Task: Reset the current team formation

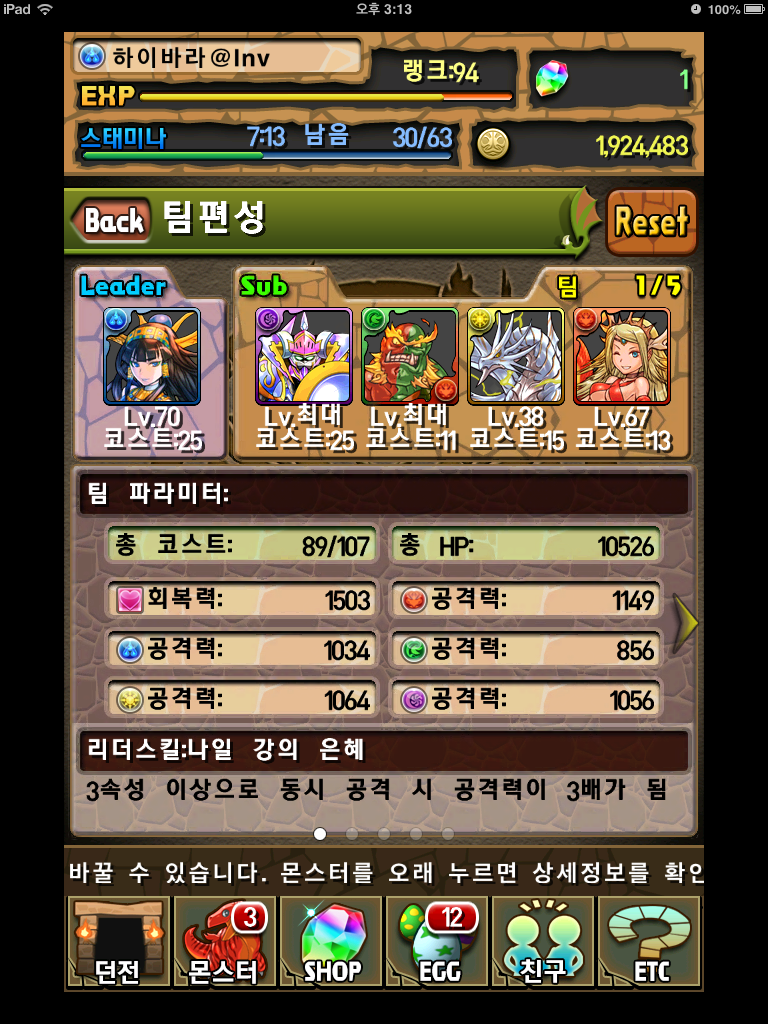Action: click(x=651, y=221)
